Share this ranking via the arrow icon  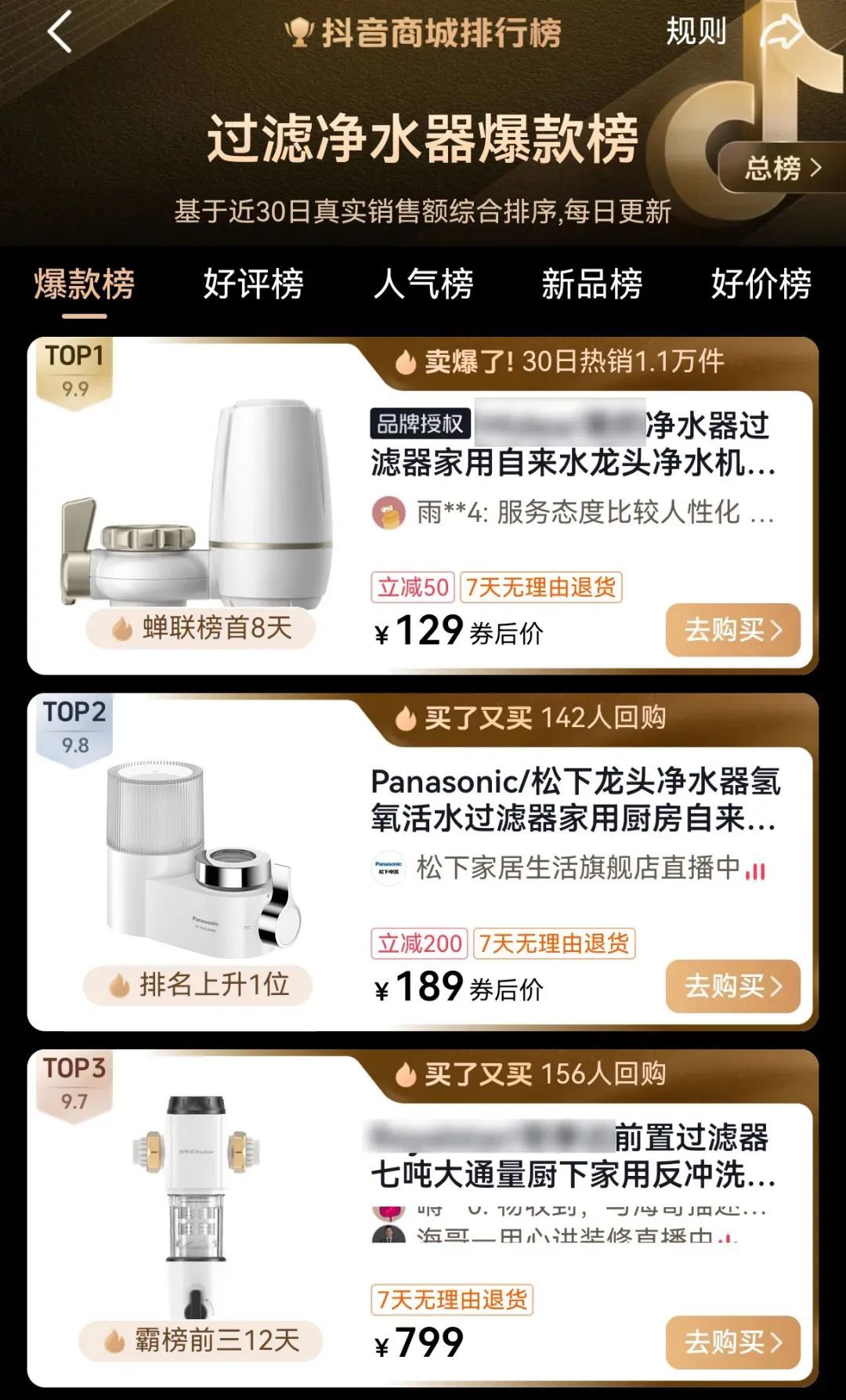[x=783, y=32]
